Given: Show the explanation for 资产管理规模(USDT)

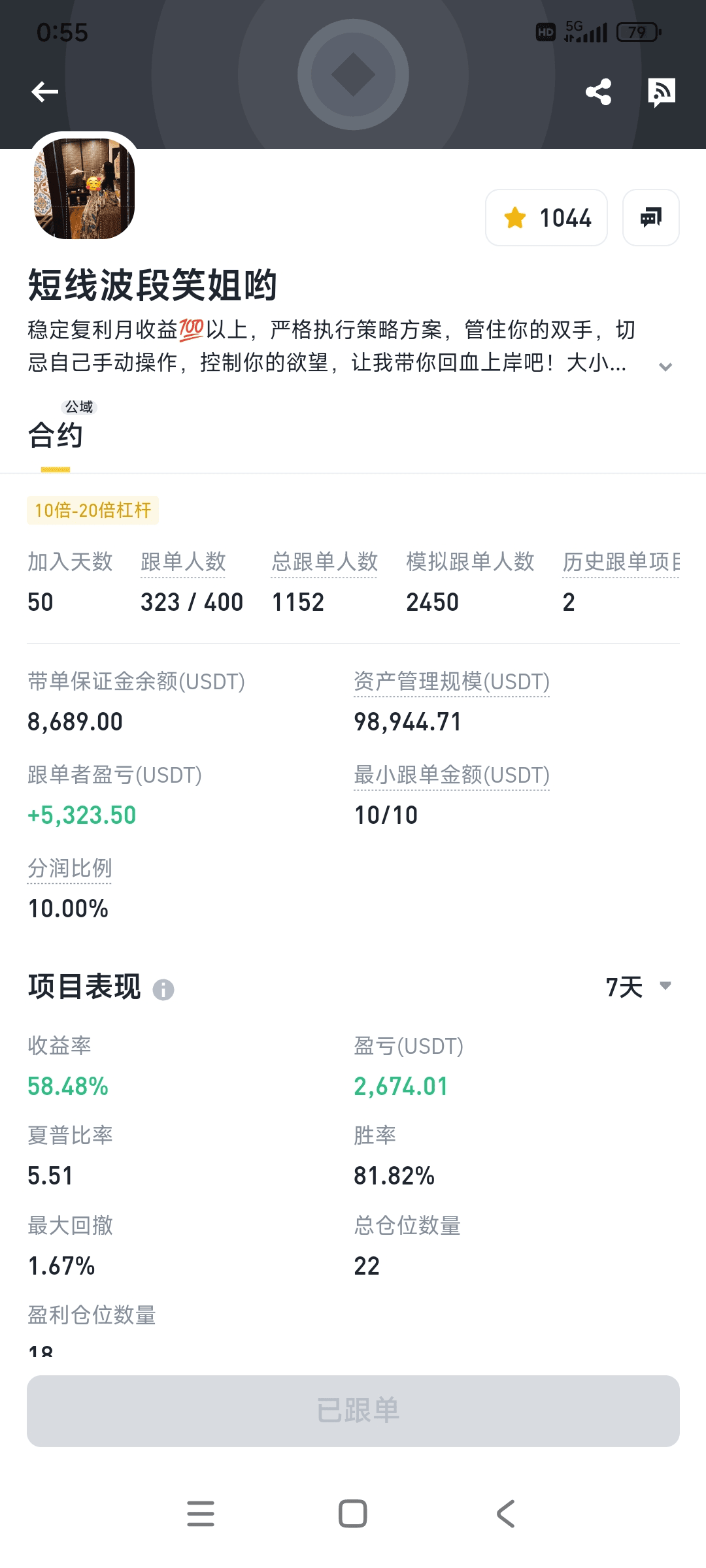Looking at the screenshot, I should 452,681.
